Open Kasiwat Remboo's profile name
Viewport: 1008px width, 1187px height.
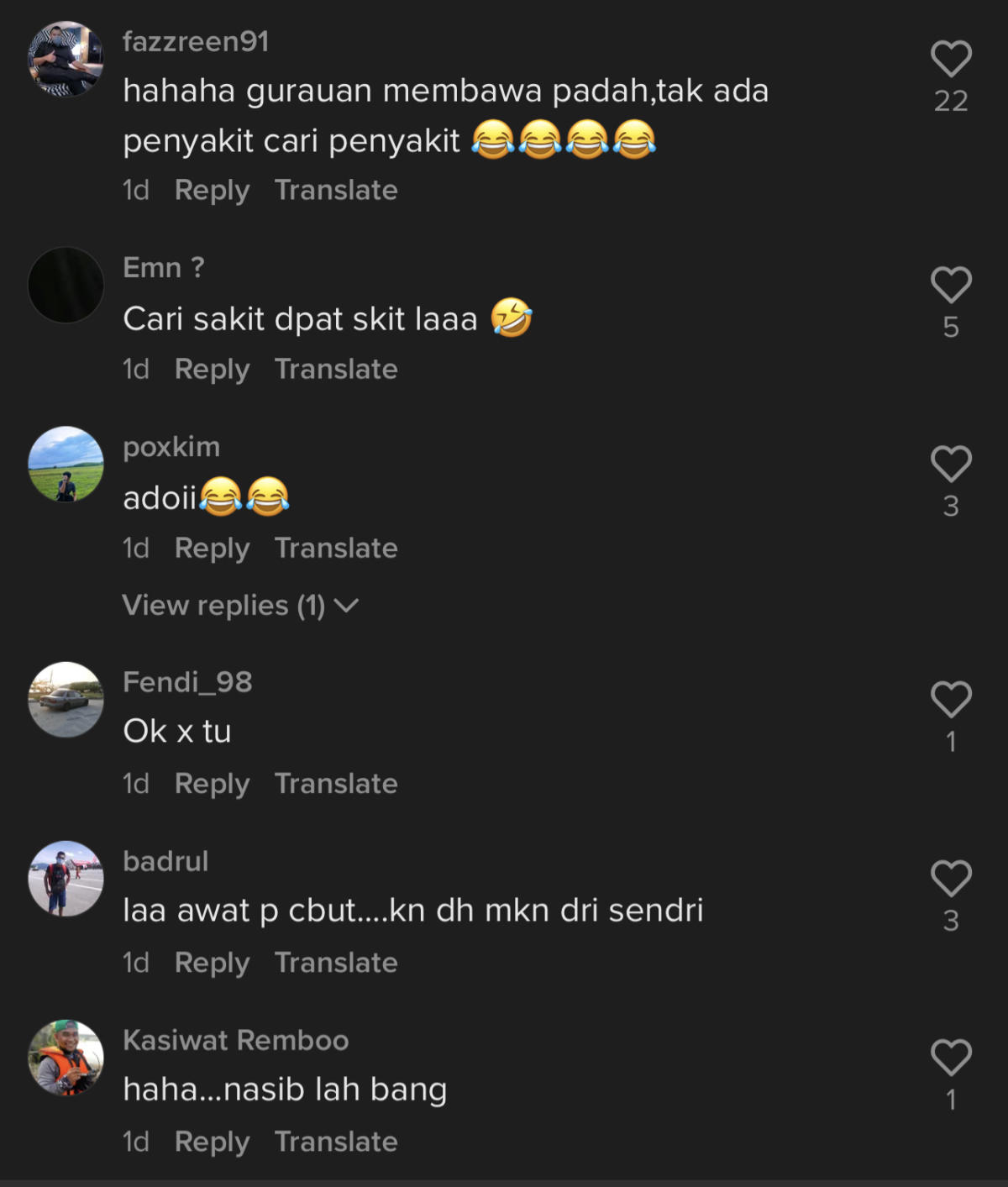click(235, 1040)
